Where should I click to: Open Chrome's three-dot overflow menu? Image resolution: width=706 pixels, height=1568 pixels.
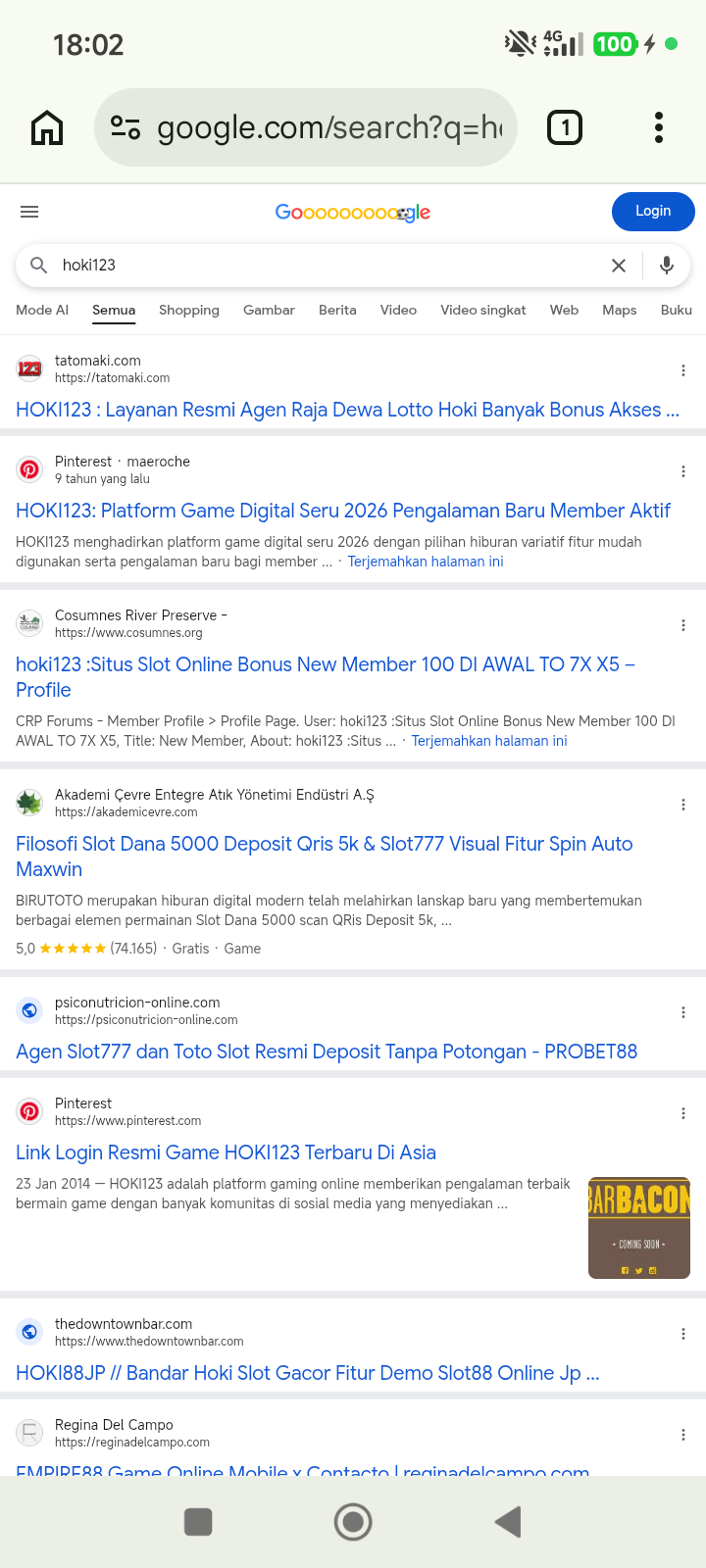click(659, 127)
